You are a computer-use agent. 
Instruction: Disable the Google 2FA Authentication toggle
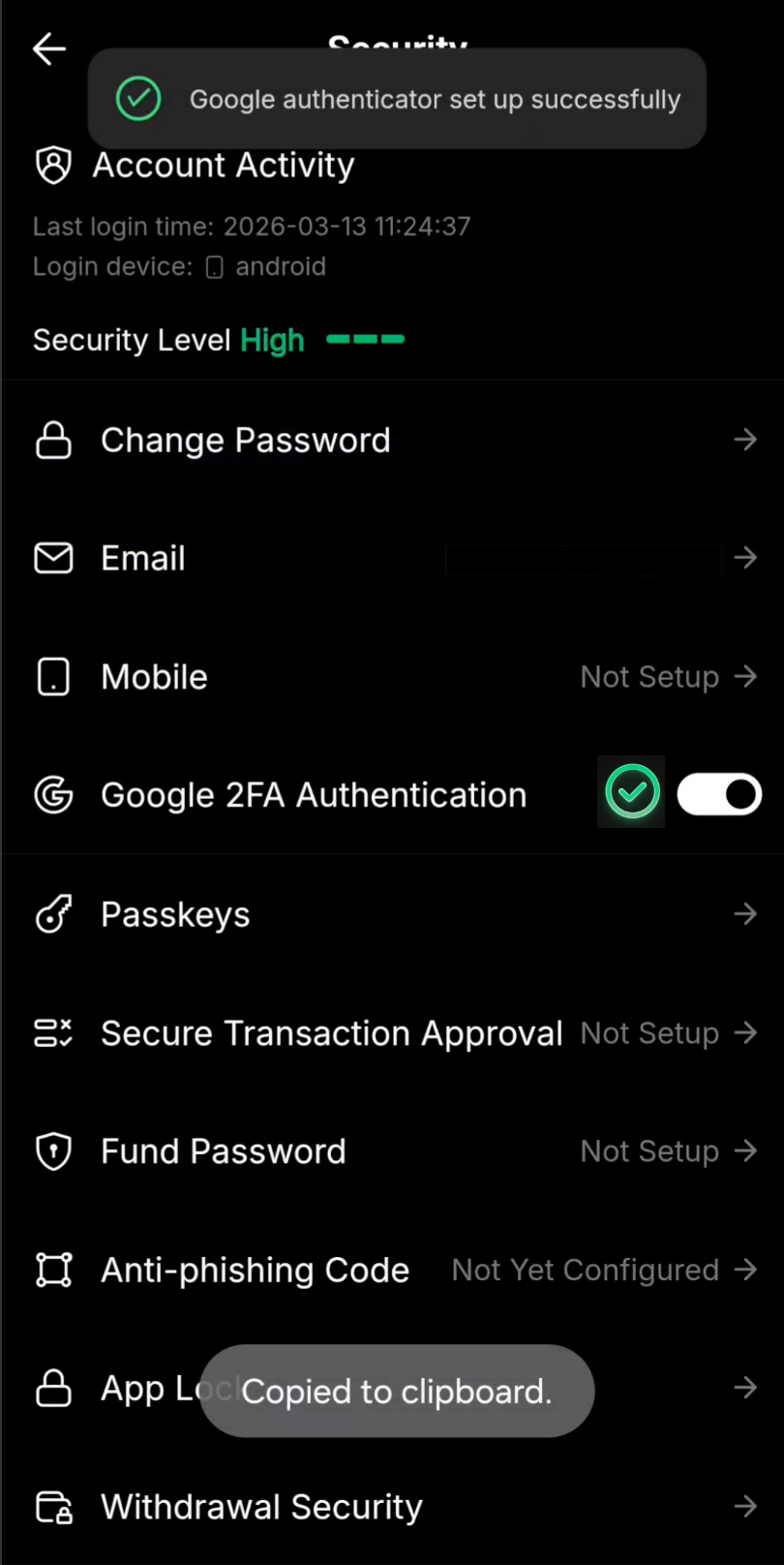point(719,794)
